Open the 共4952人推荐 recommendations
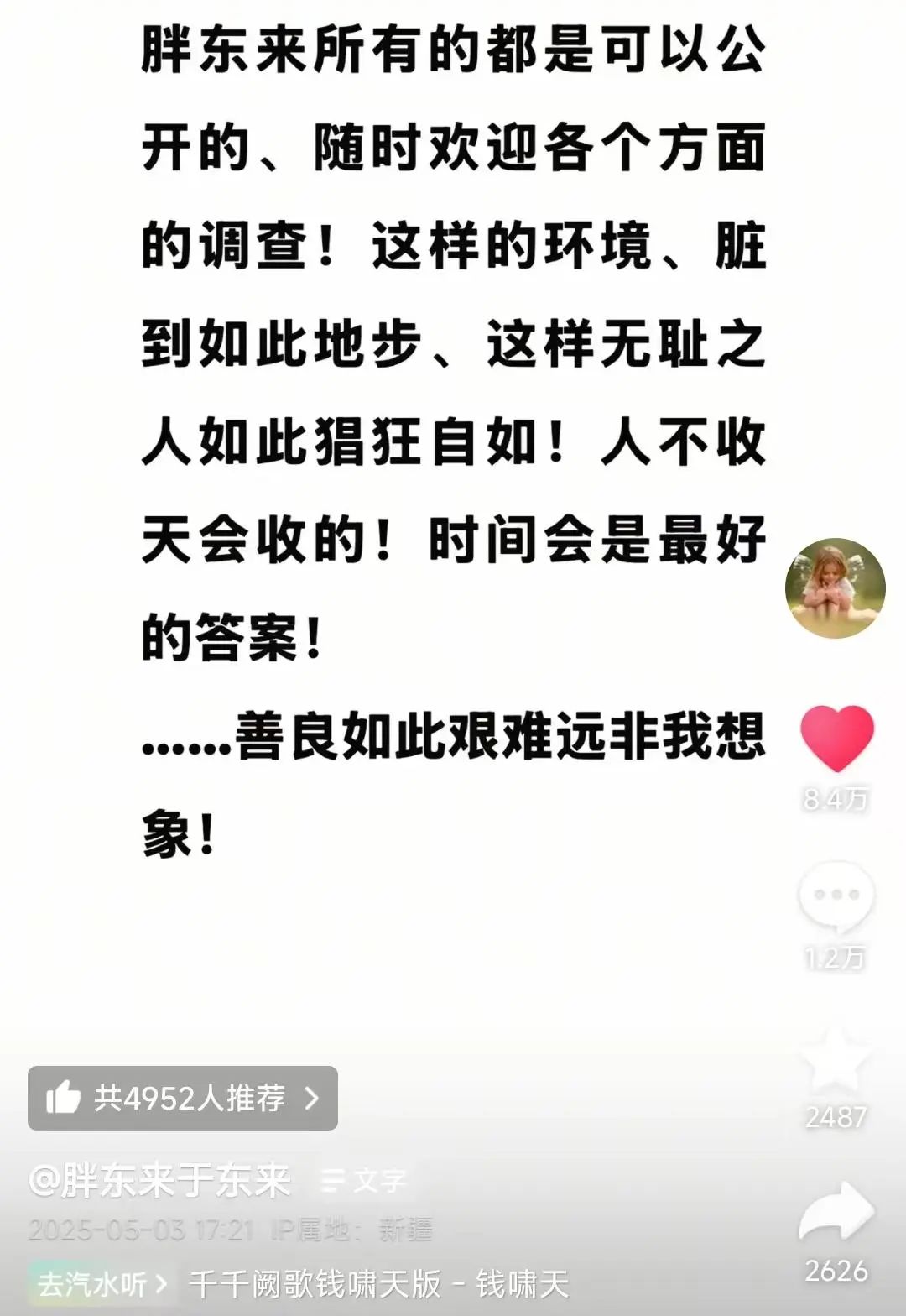 point(183,1098)
